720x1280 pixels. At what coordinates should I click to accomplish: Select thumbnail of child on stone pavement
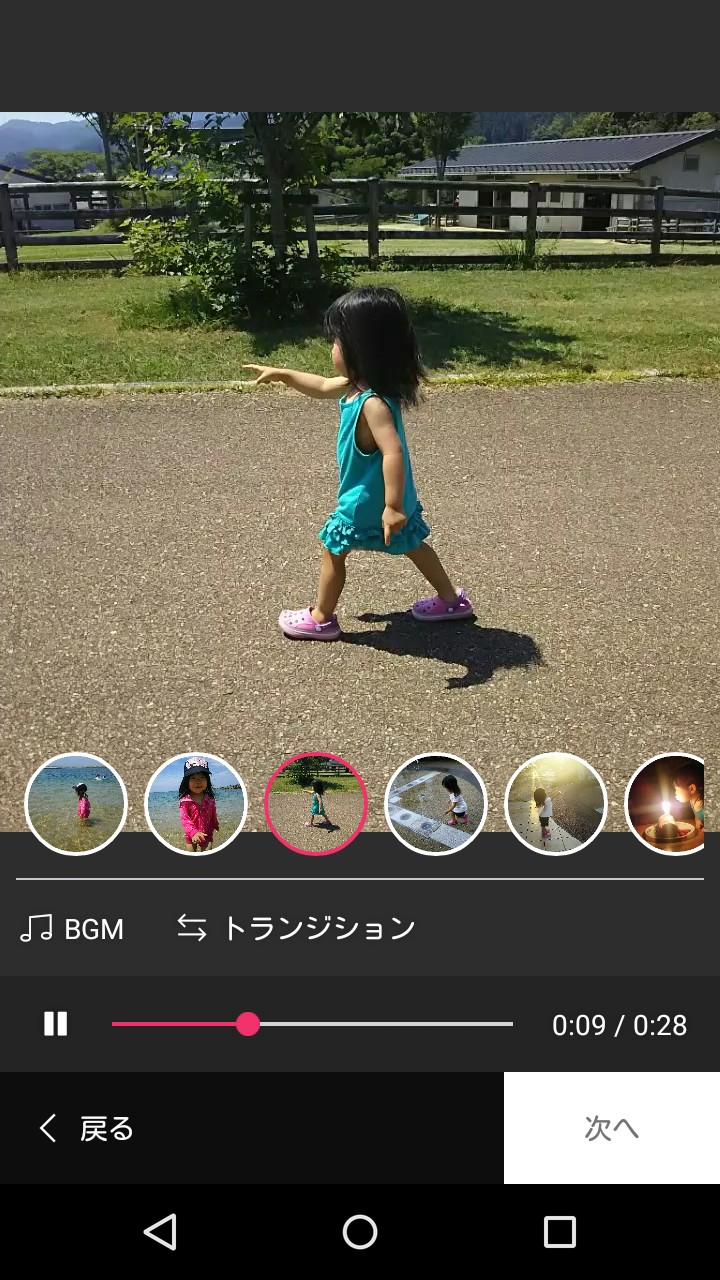point(436,804)
